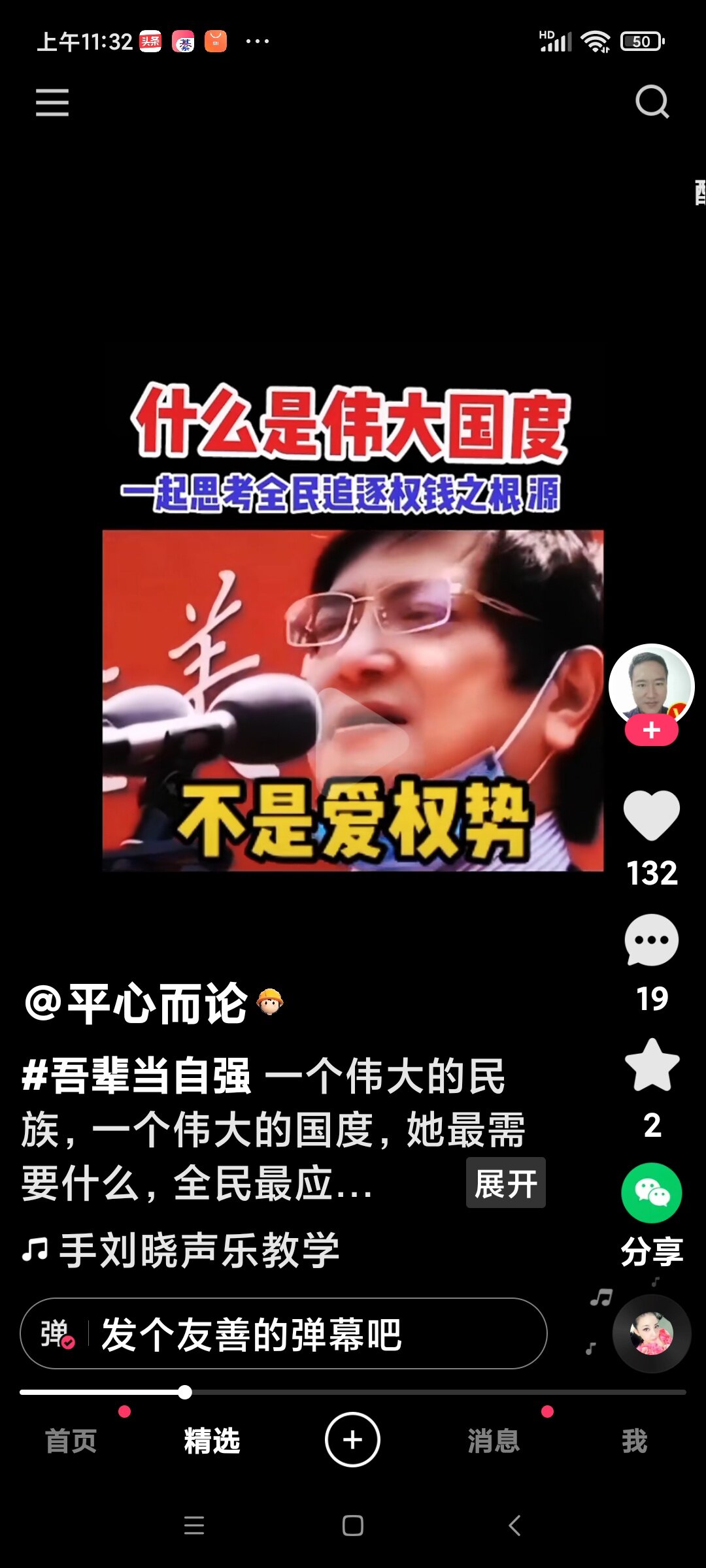This screenshot has height=1568, width=706.
Task: Share the video via WeChat
Action: point(651,1193)
